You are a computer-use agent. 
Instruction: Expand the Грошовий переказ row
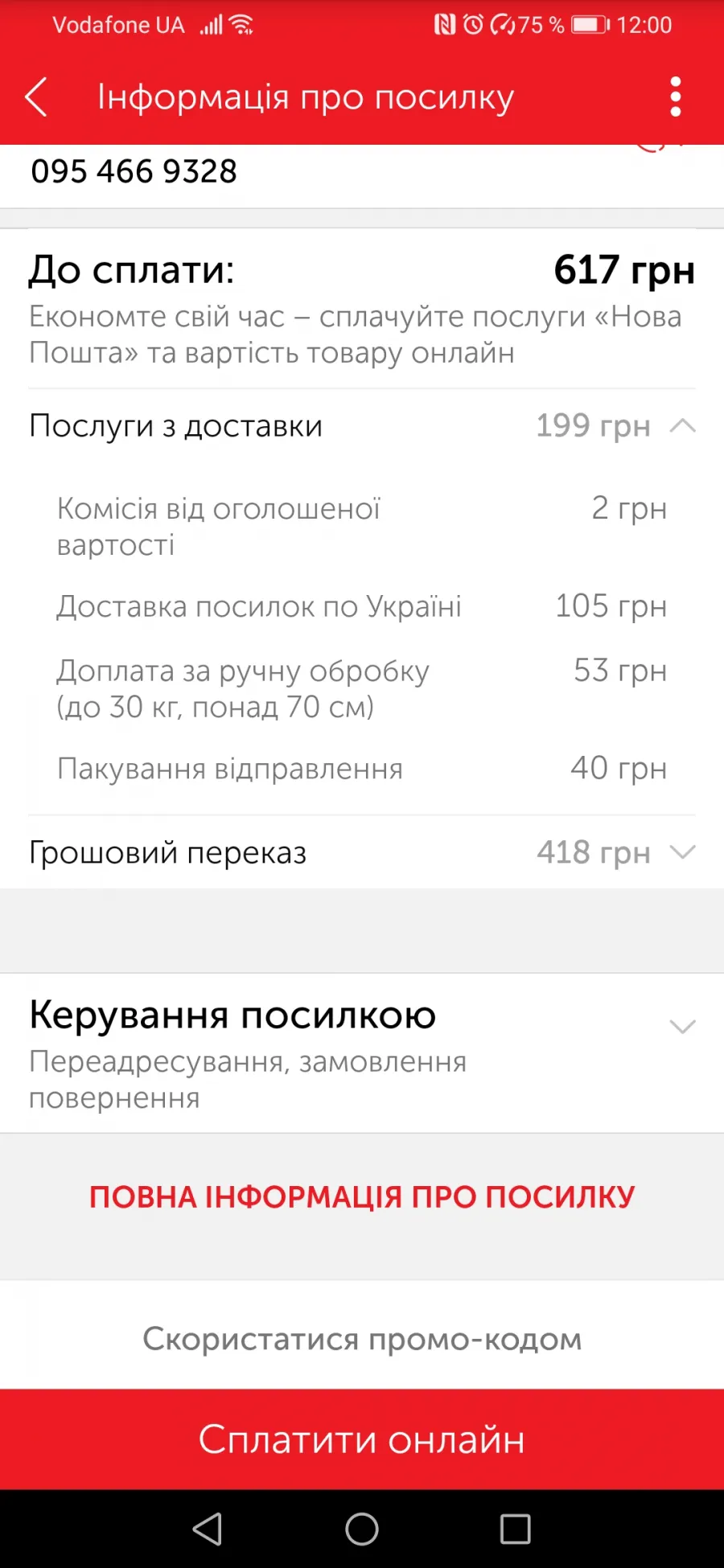(362, 852)
